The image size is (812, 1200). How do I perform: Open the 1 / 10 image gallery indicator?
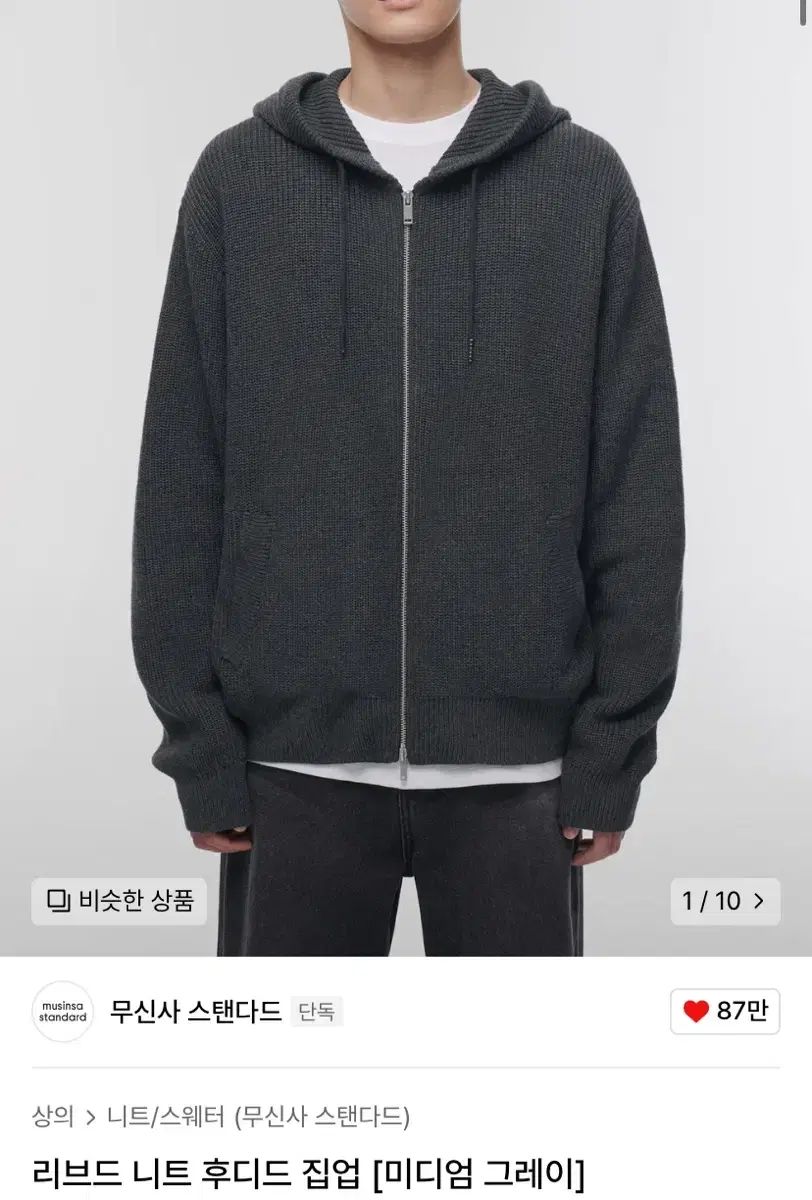(x=724, y=900)
